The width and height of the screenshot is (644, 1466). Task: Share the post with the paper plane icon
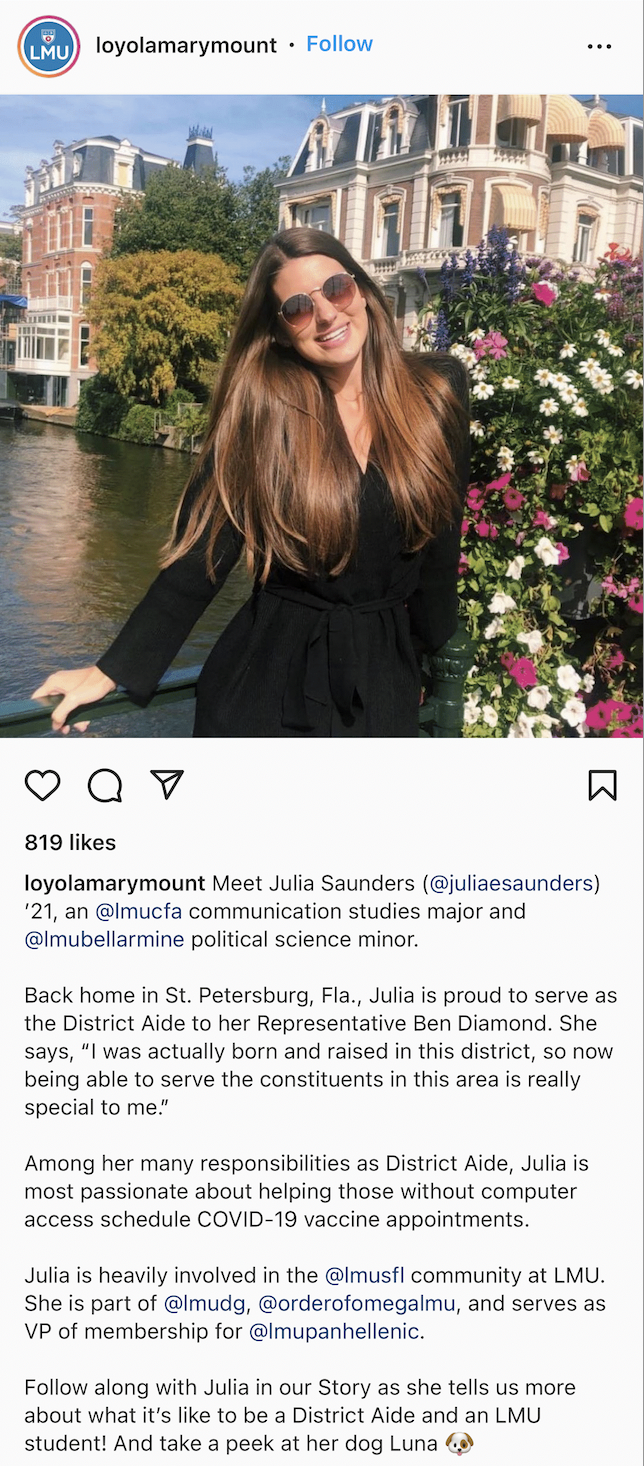click(167, 785)
